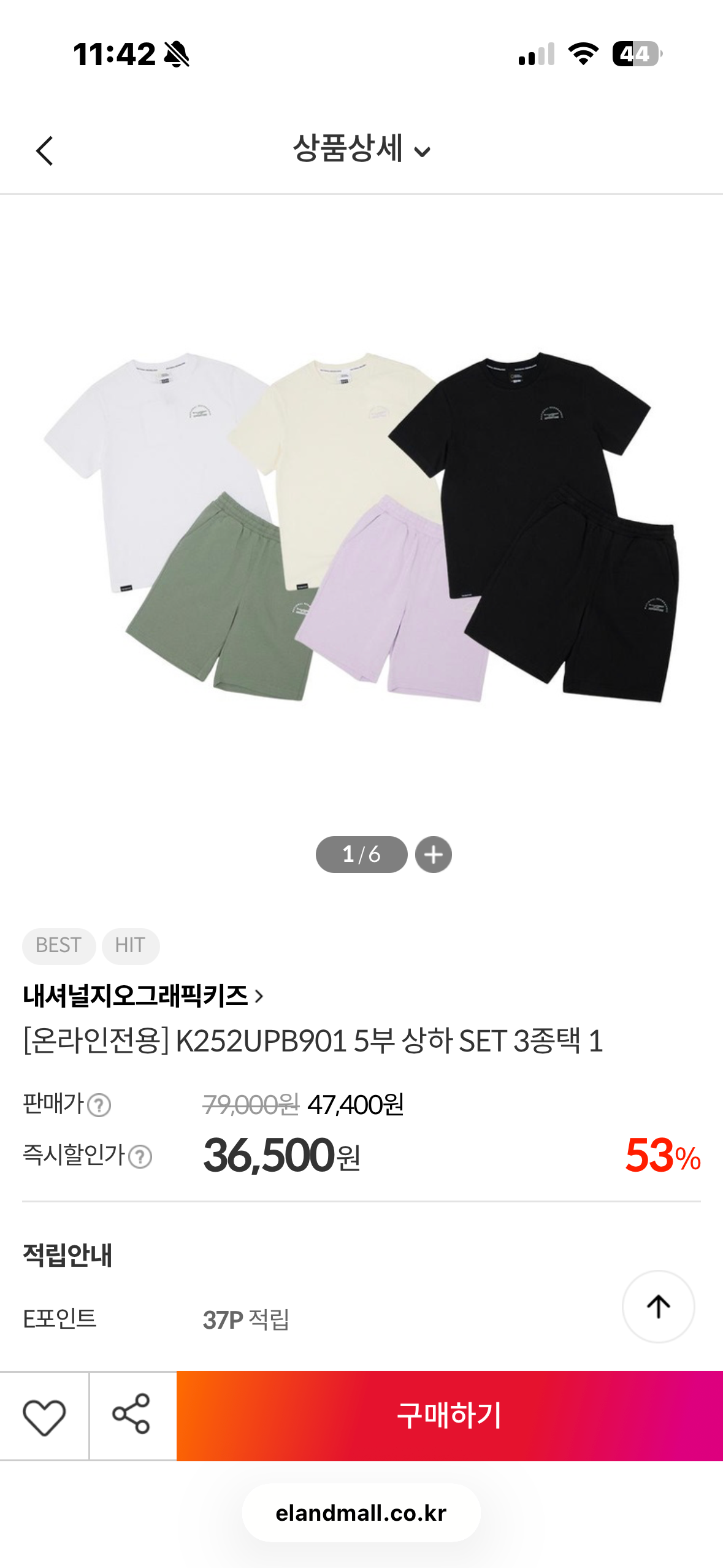Tap the scroll-to-top arrow button
This screenshot has width=723, height=1568.
click(657, 1306)
